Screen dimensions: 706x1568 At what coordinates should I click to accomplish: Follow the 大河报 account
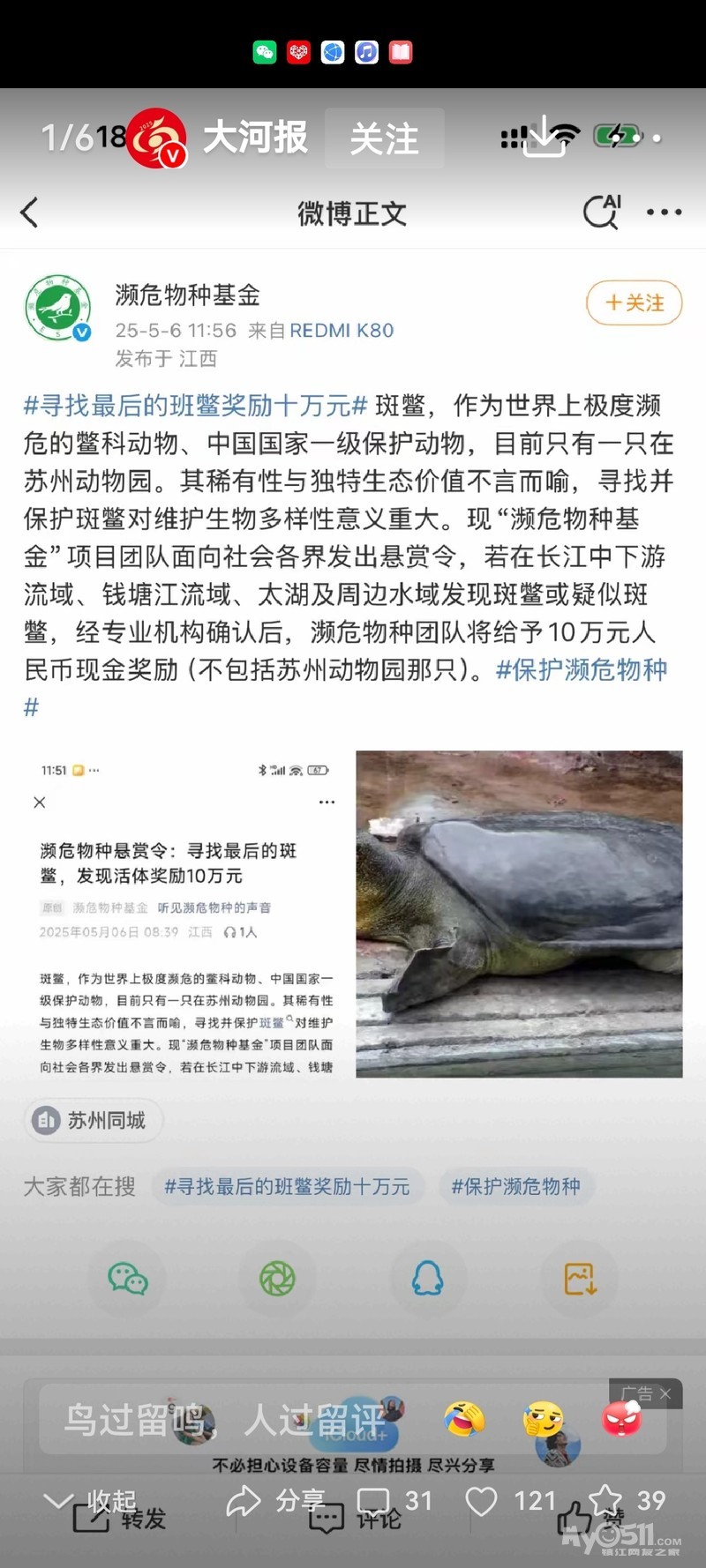coord(384,138)
